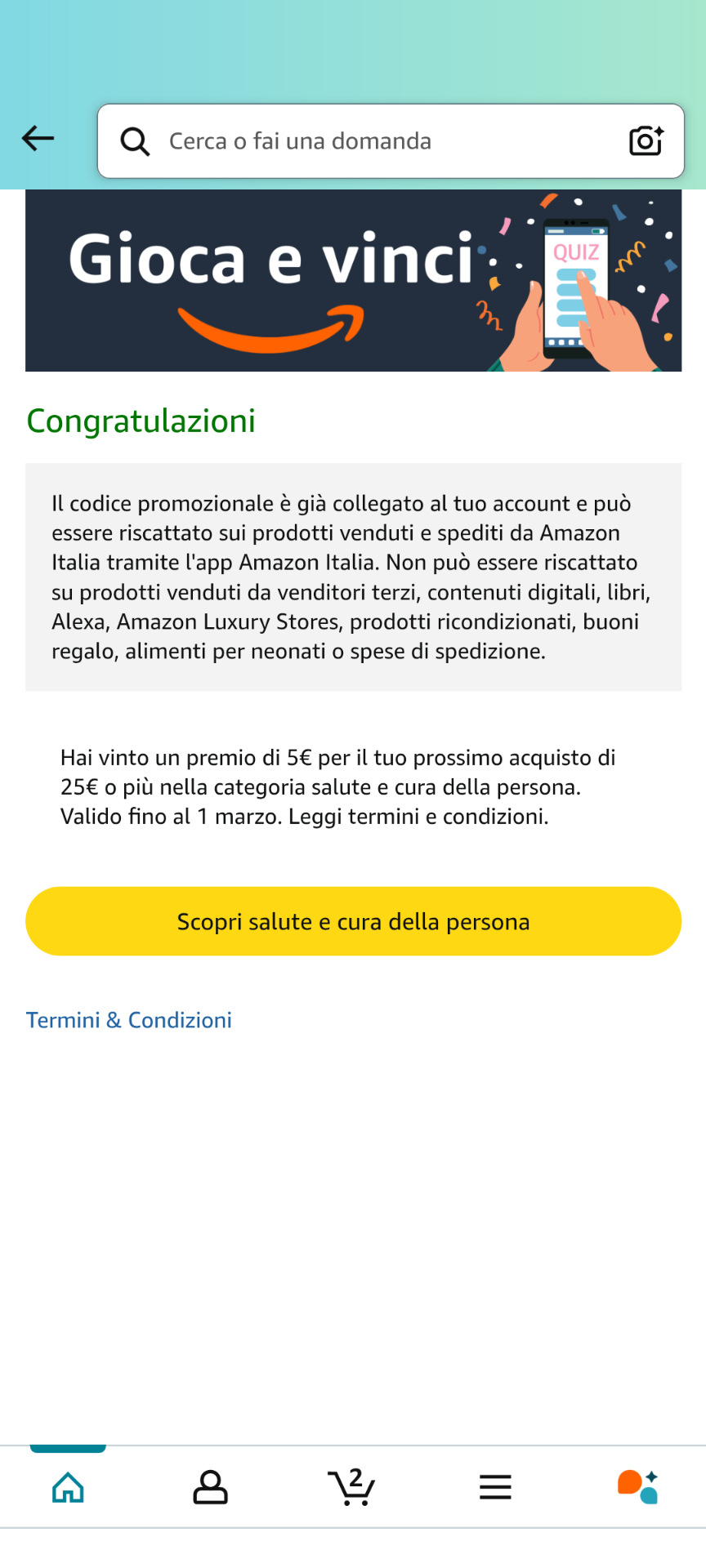The image size is (706, 1568).
Task: Switch to the Home tab
Action: (x=68, y=1487)
